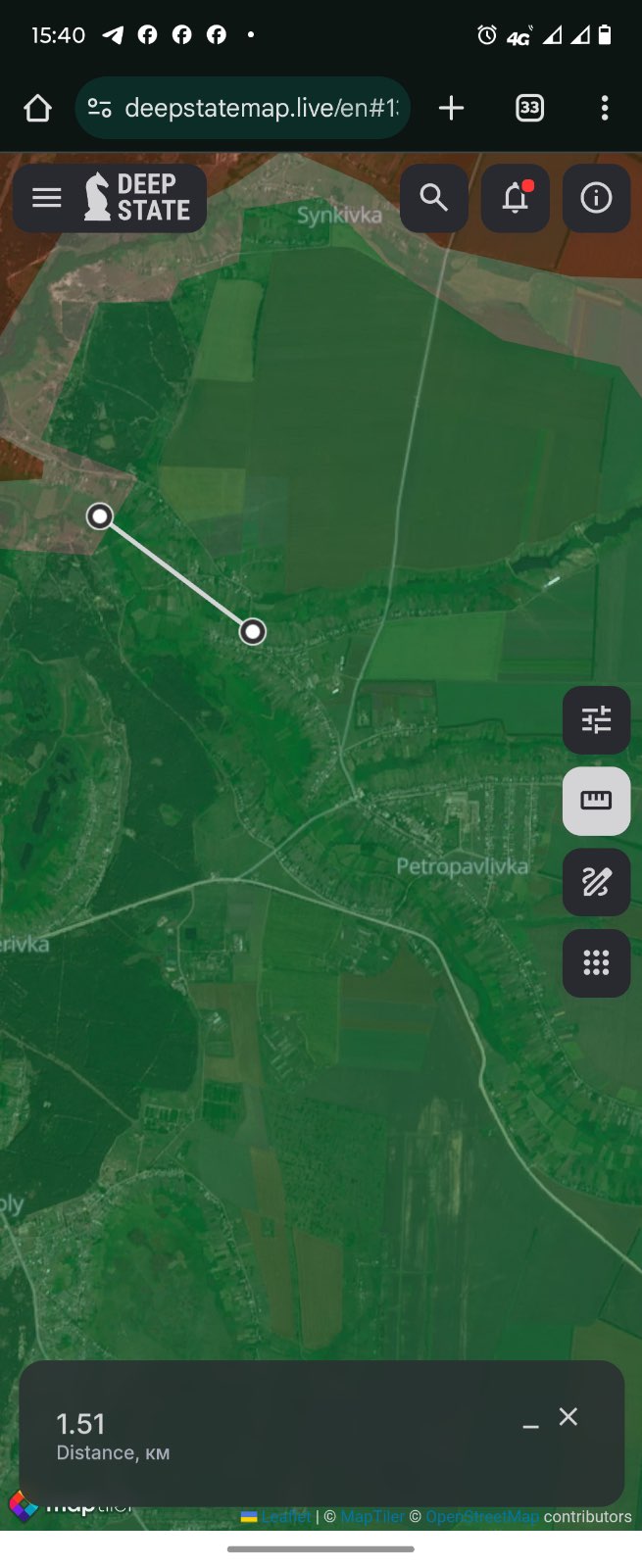Go to the browser home page
Screen dimensions: 642x1568
37,108
